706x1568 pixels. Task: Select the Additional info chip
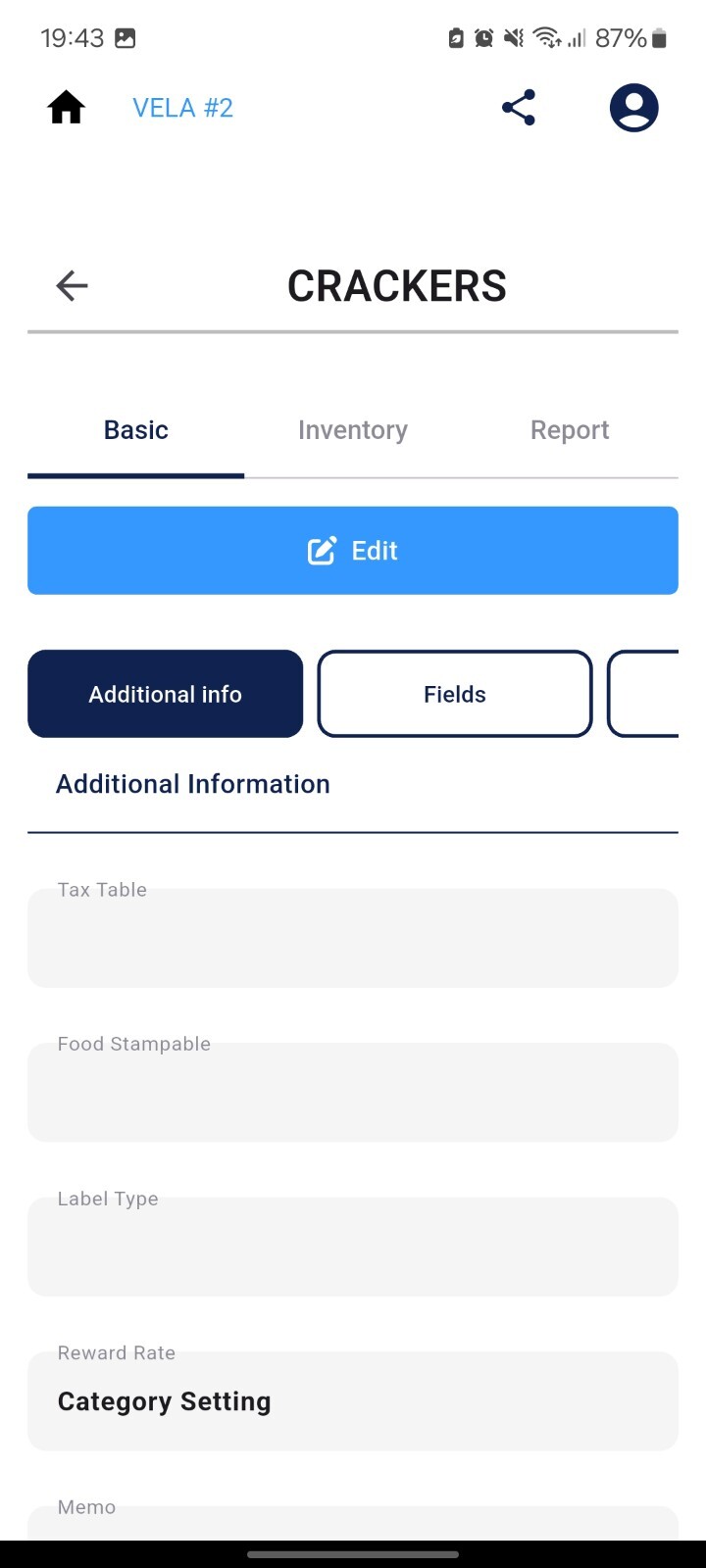point(166,694)
